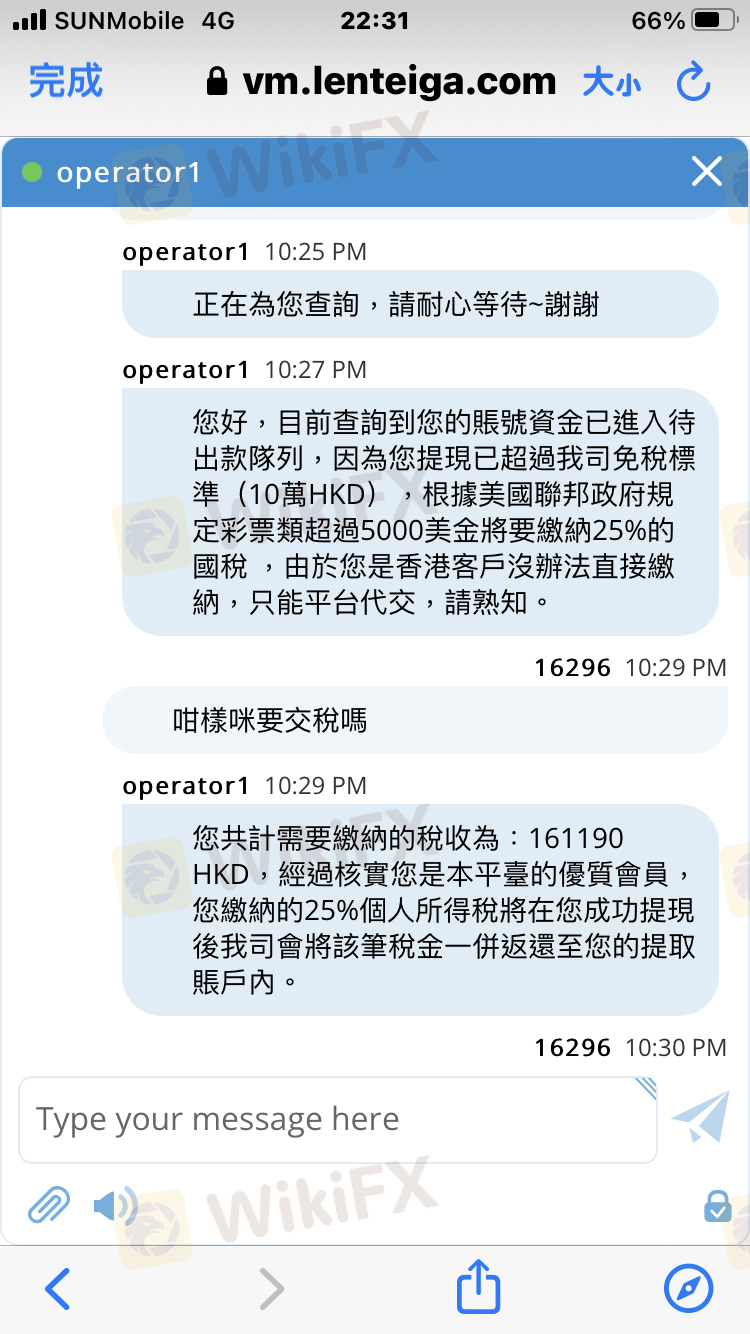Share this page via share icon
The image size is (750, 1334).
point(477,1287)
